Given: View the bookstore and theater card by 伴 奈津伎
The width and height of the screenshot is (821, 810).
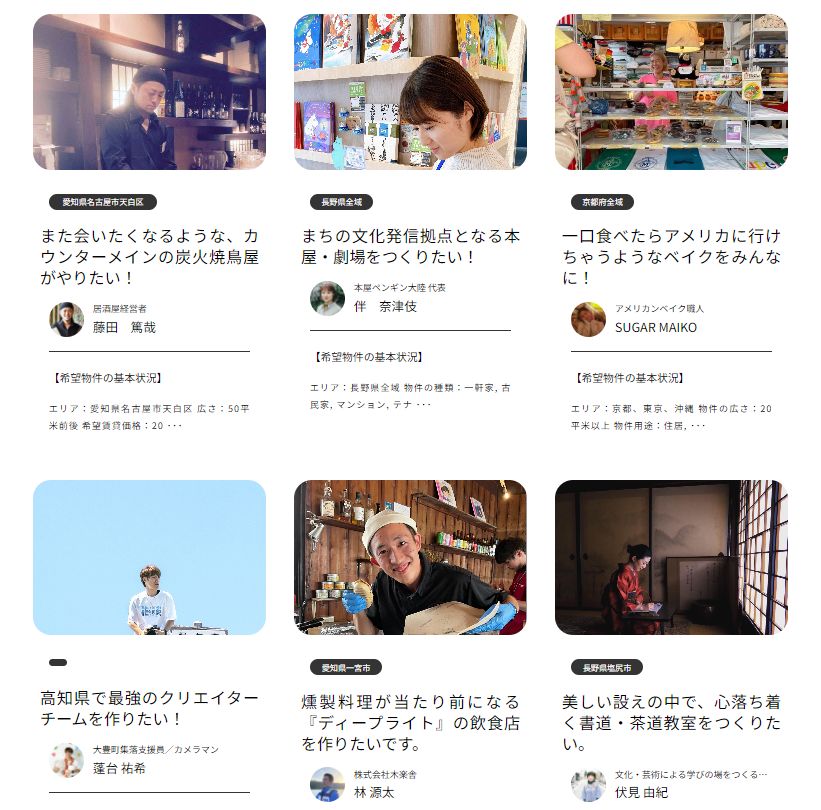Looking at the screenshot, I should 410,247.
